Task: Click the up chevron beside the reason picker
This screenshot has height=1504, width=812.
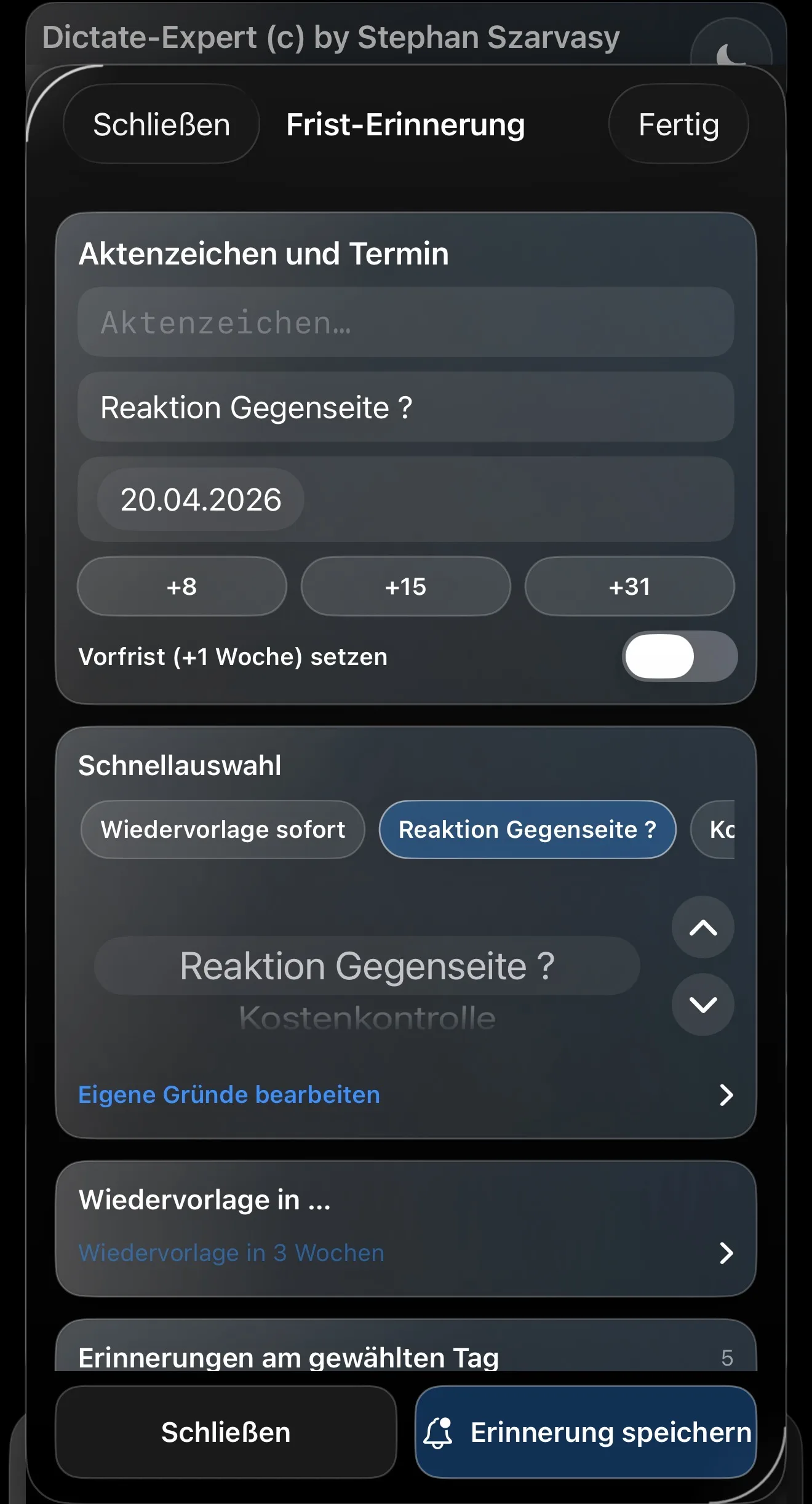Action: [703, 928]
